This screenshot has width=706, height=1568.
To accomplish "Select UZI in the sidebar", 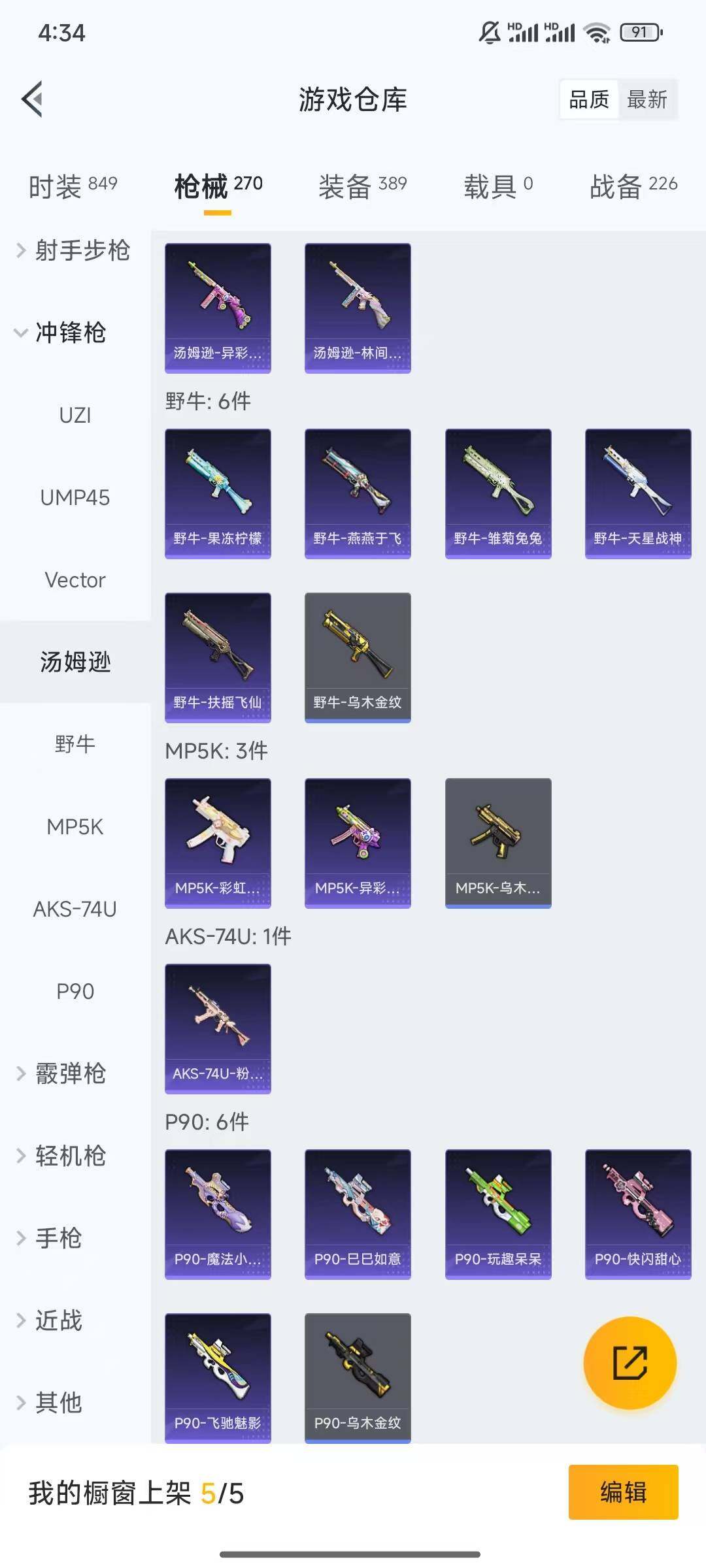I will (x=75, y=416).
